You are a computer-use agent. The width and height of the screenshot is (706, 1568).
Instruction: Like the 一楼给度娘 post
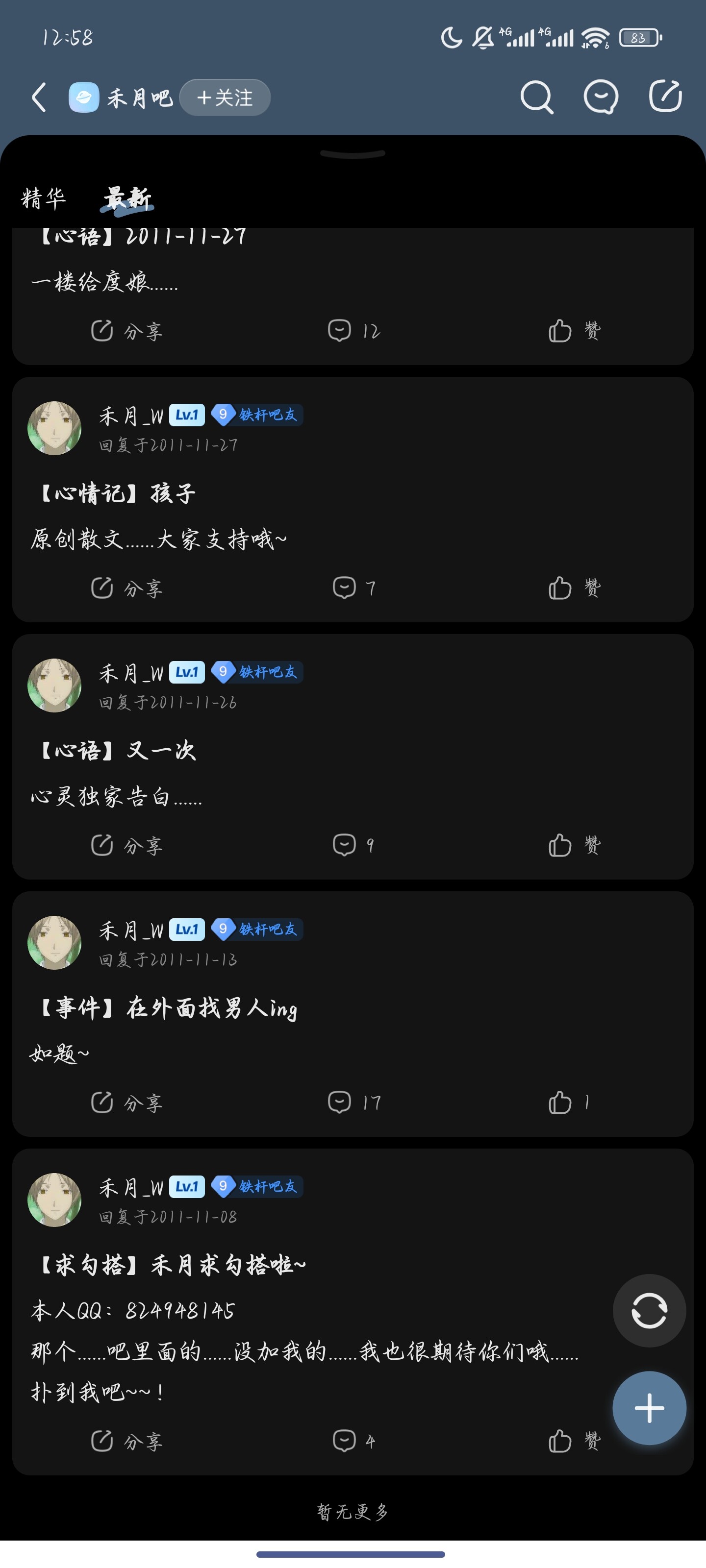pos(574,331)
